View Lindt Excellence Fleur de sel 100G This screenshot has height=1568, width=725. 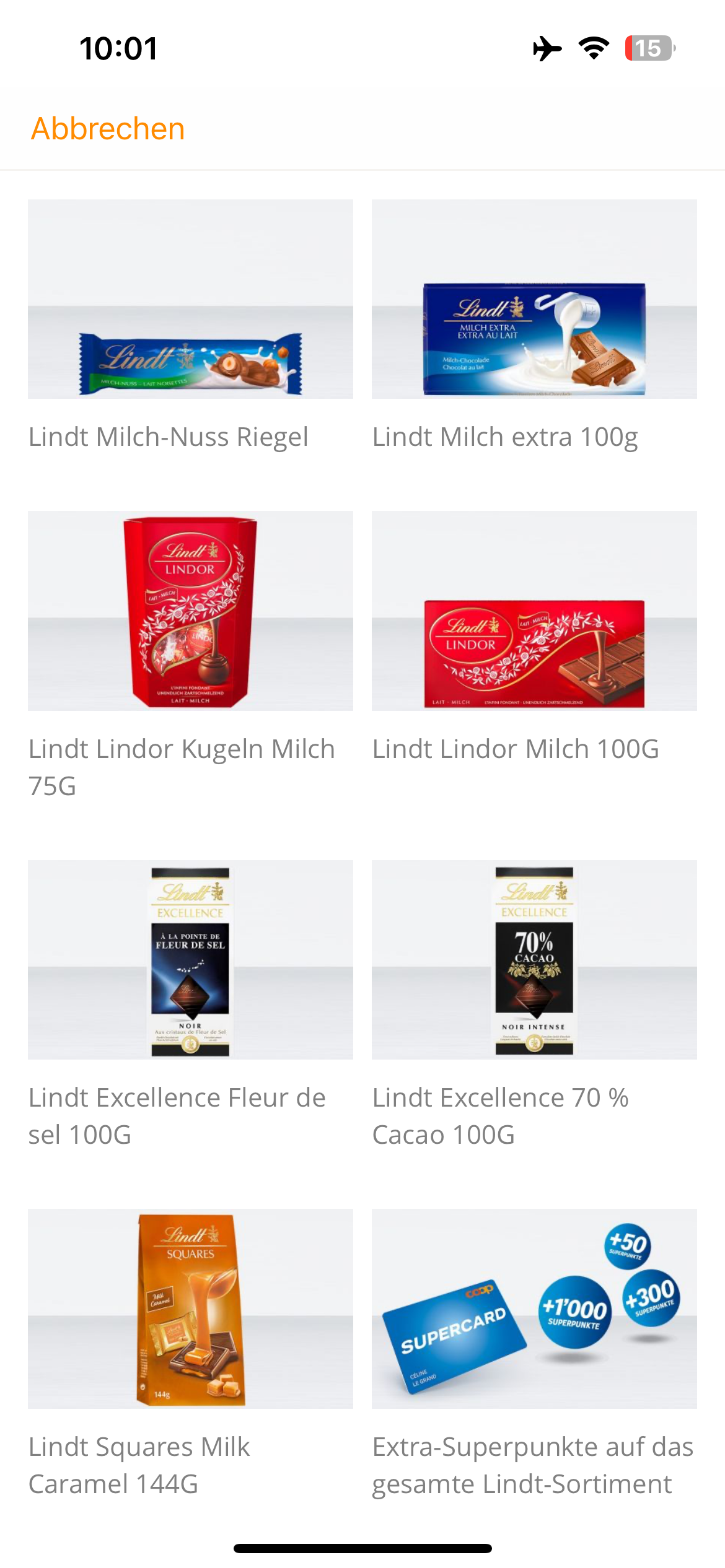(190, 960)
